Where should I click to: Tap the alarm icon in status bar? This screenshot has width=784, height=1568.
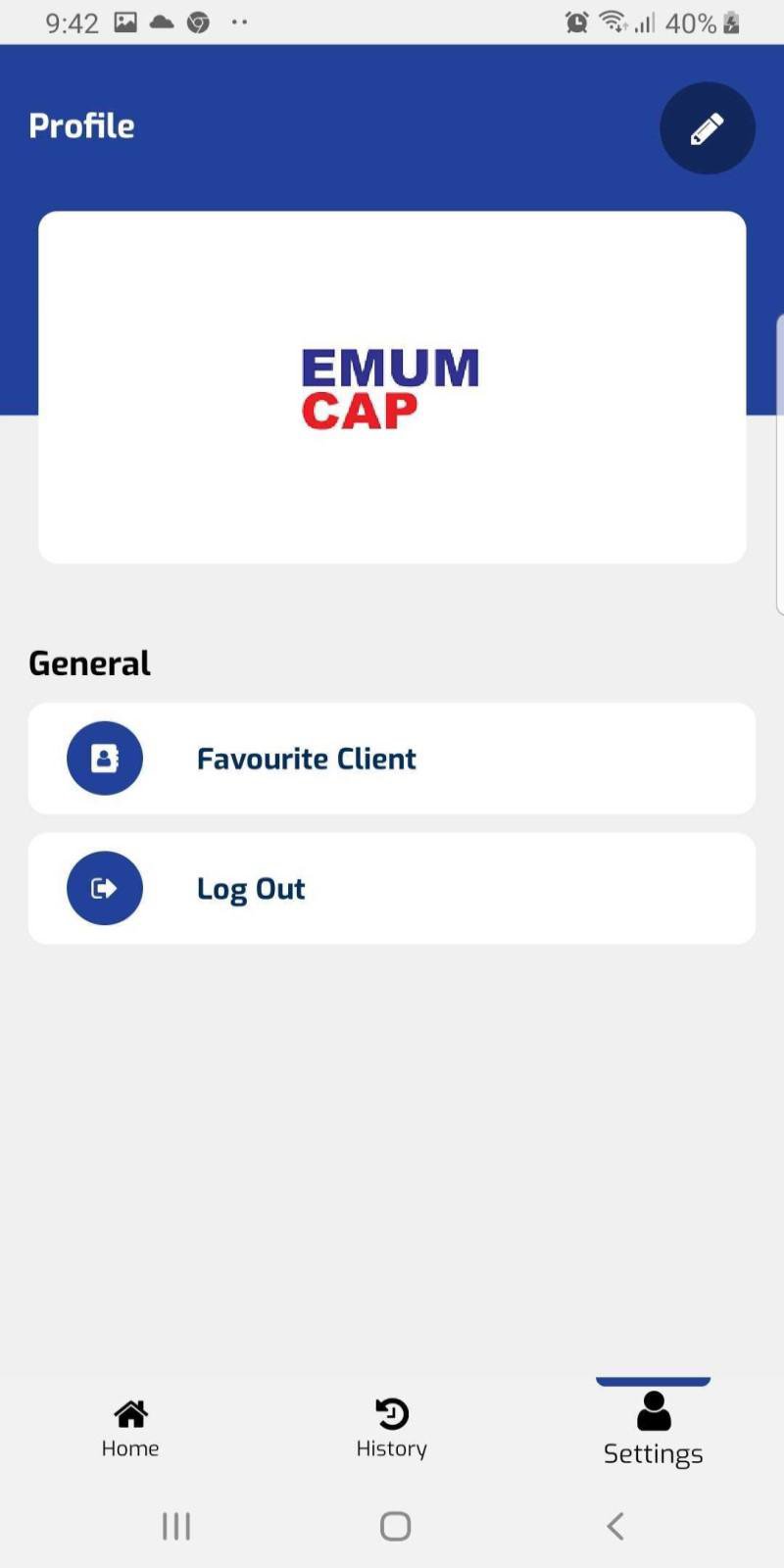tap(576, 22)
